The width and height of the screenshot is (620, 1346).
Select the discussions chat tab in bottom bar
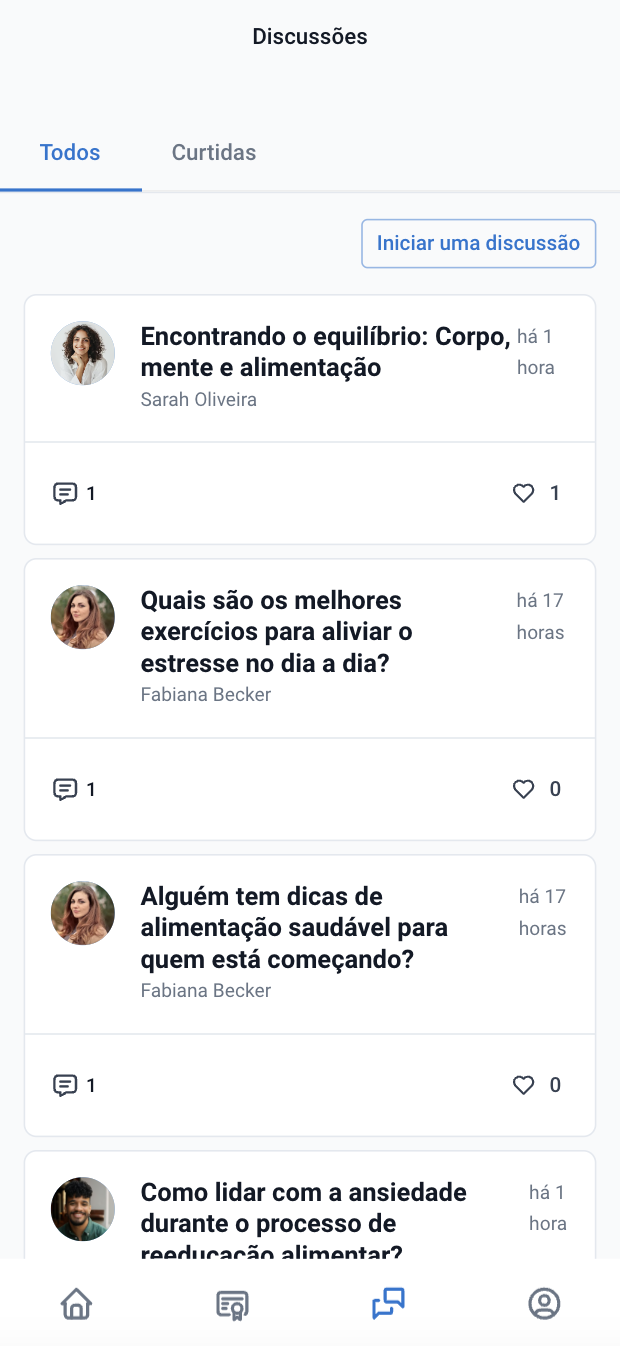[x=388, y=1303]
